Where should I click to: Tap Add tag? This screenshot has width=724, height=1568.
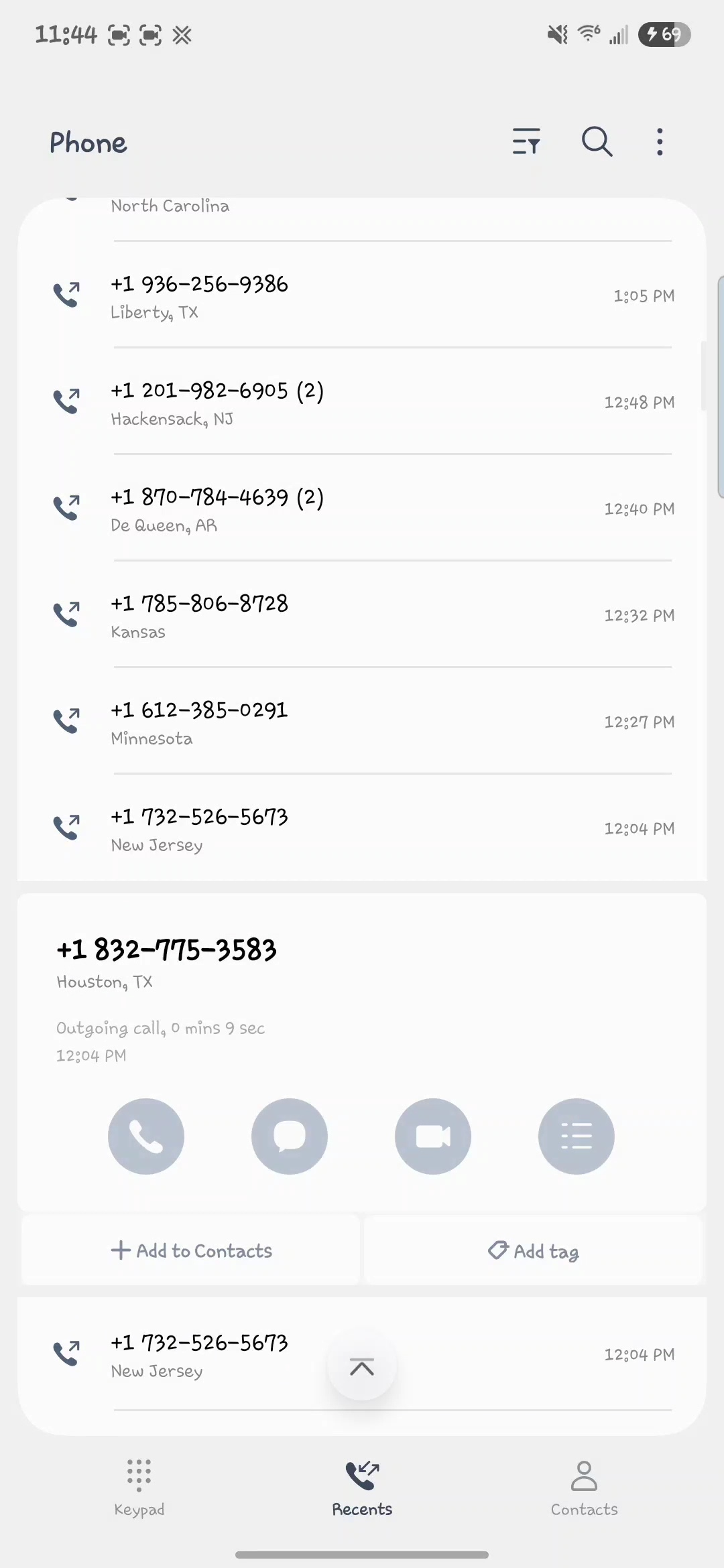[x=534, y=1250]
